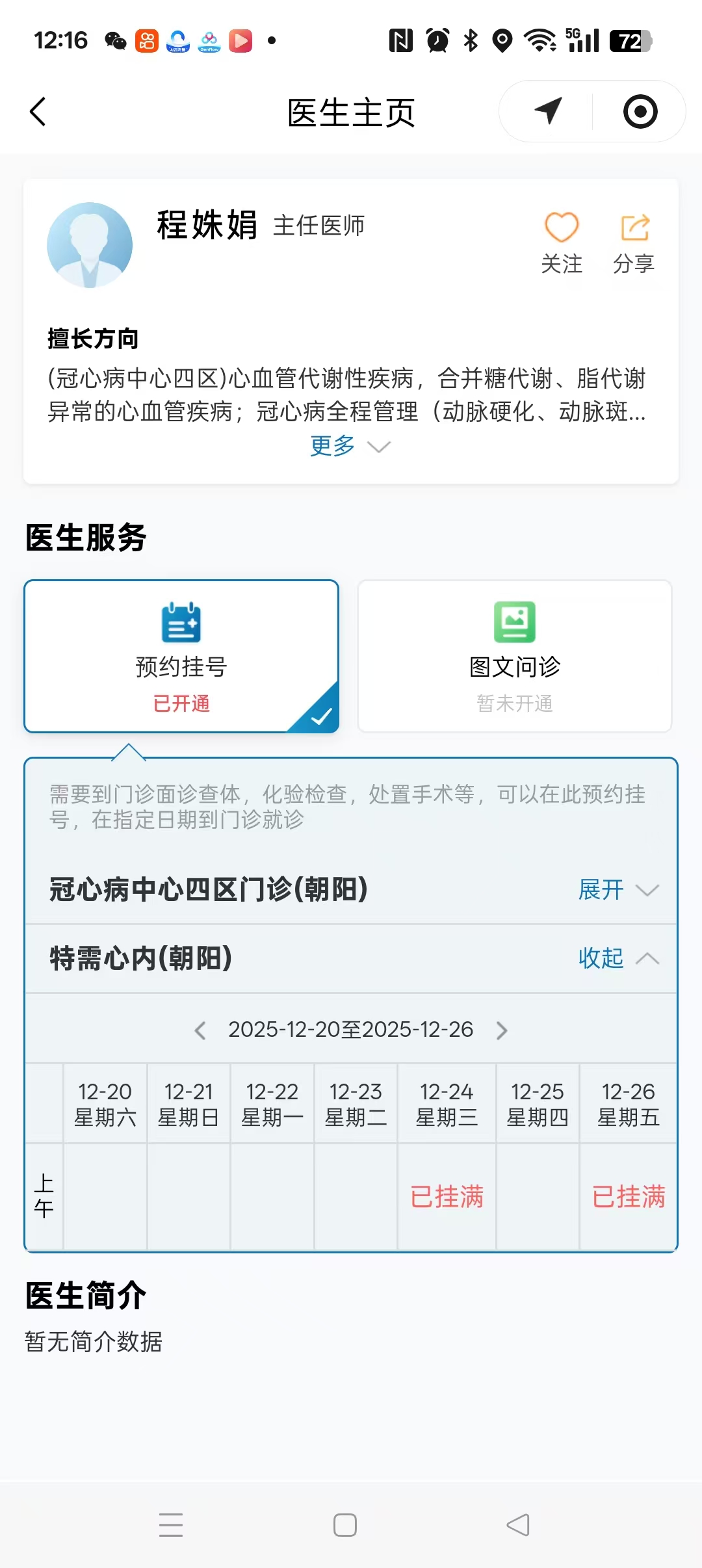Go to the previous week's schedule

[x=200, y=1030]
